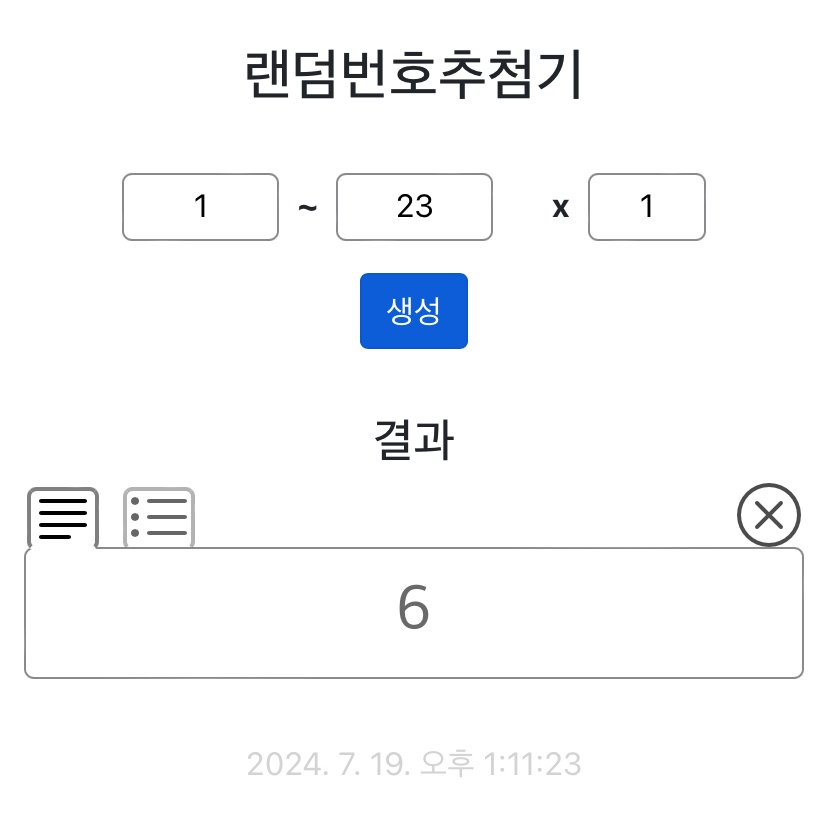Tap the minimum number field showing 1
The height and width of the screenshot is (828, 828).
click(x=200, y=207)
